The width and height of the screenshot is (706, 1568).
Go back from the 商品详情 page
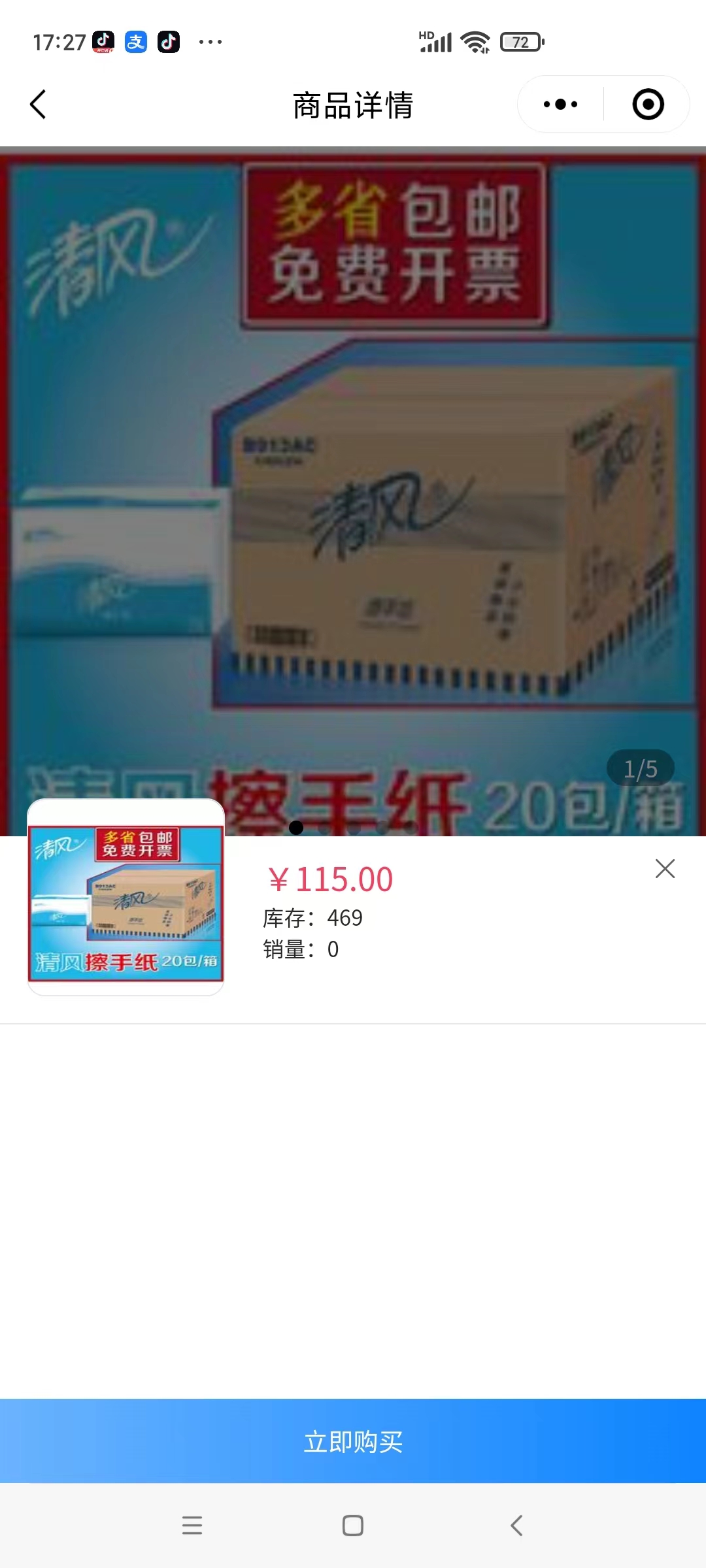pyautogui.click(x=38, y=105)
